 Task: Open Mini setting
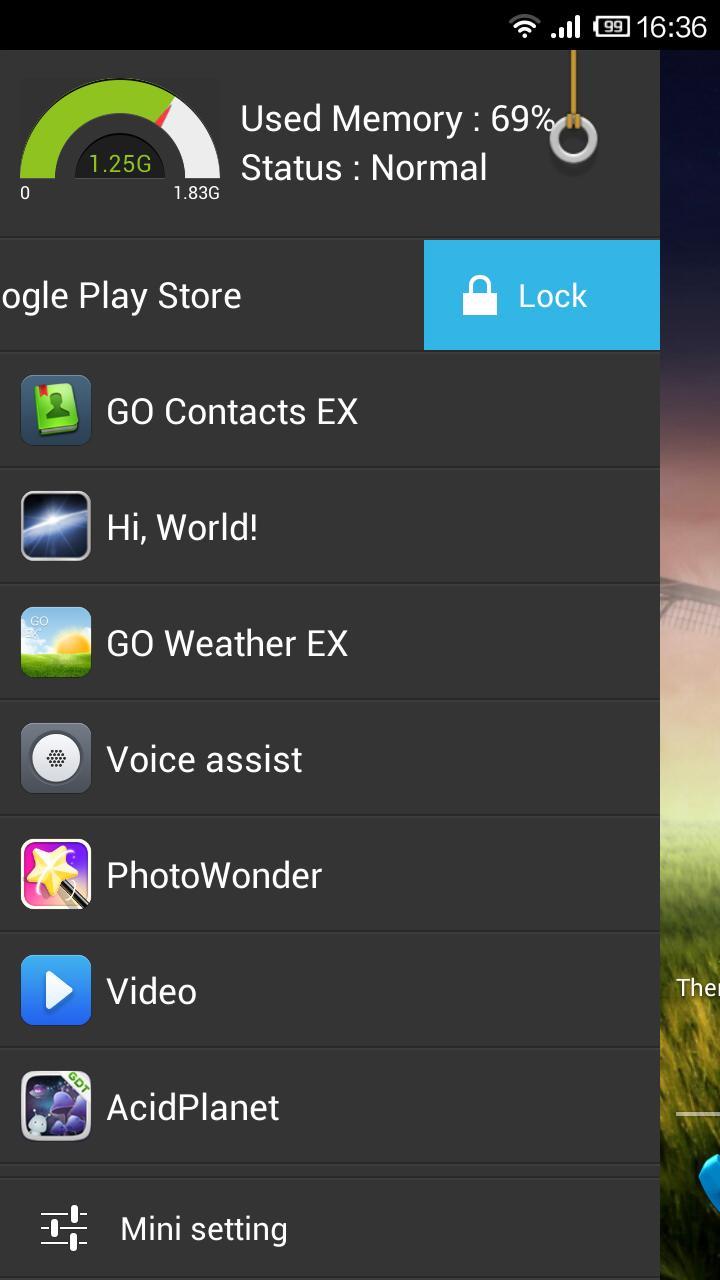(204, 1229)
